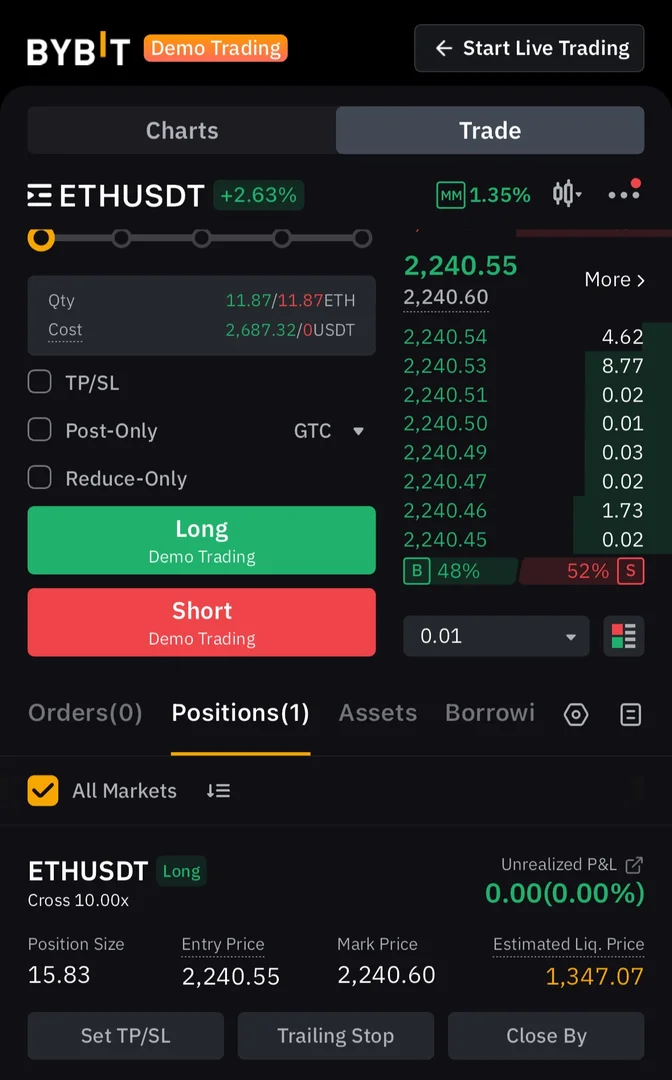Place a Long demo order
672x1080 pixels.
coord(201,540)
